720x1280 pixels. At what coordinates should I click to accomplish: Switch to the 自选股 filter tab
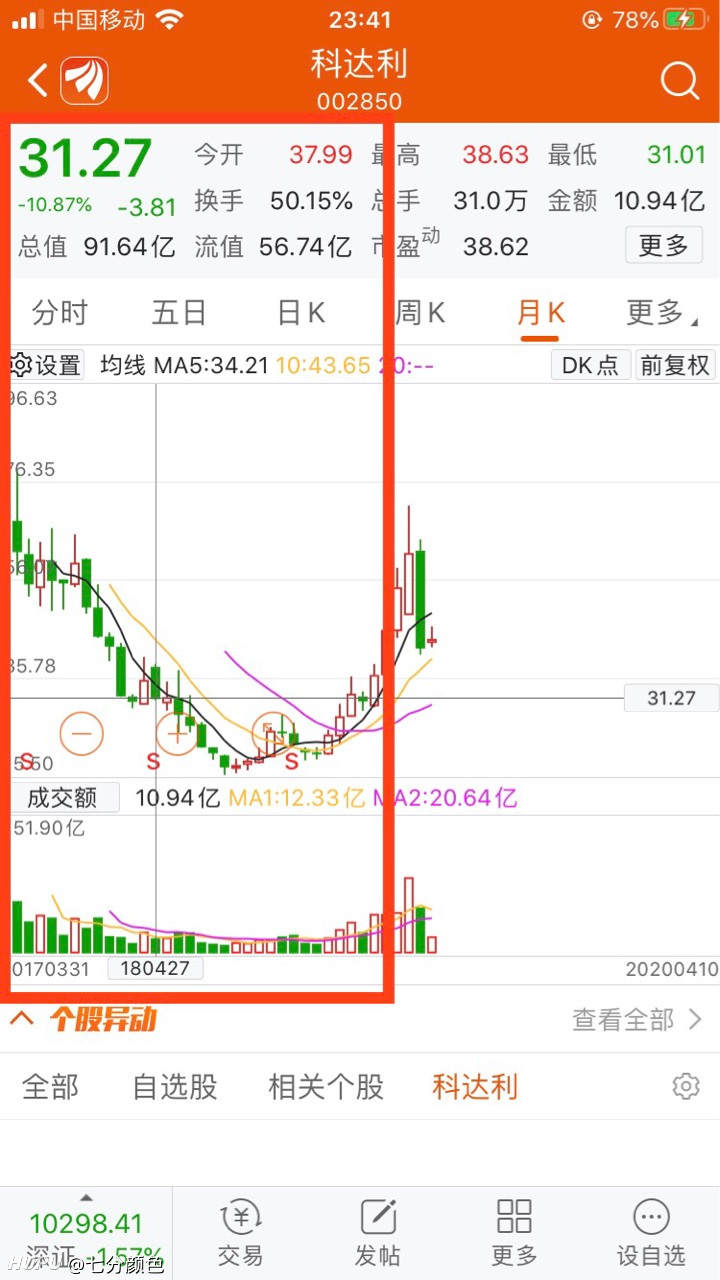tap(175, 1087)
